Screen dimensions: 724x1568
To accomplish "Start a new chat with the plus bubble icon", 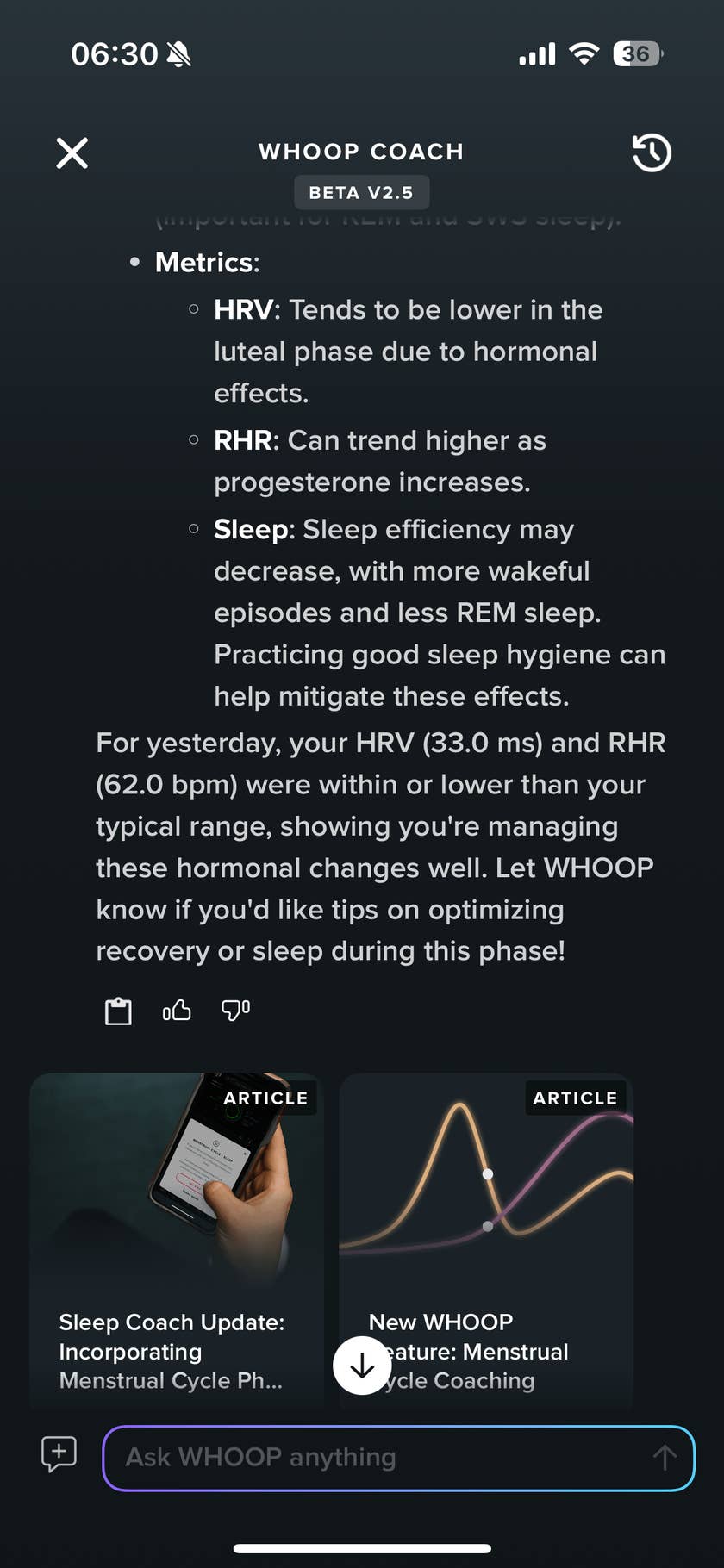I will [59, 1454].
